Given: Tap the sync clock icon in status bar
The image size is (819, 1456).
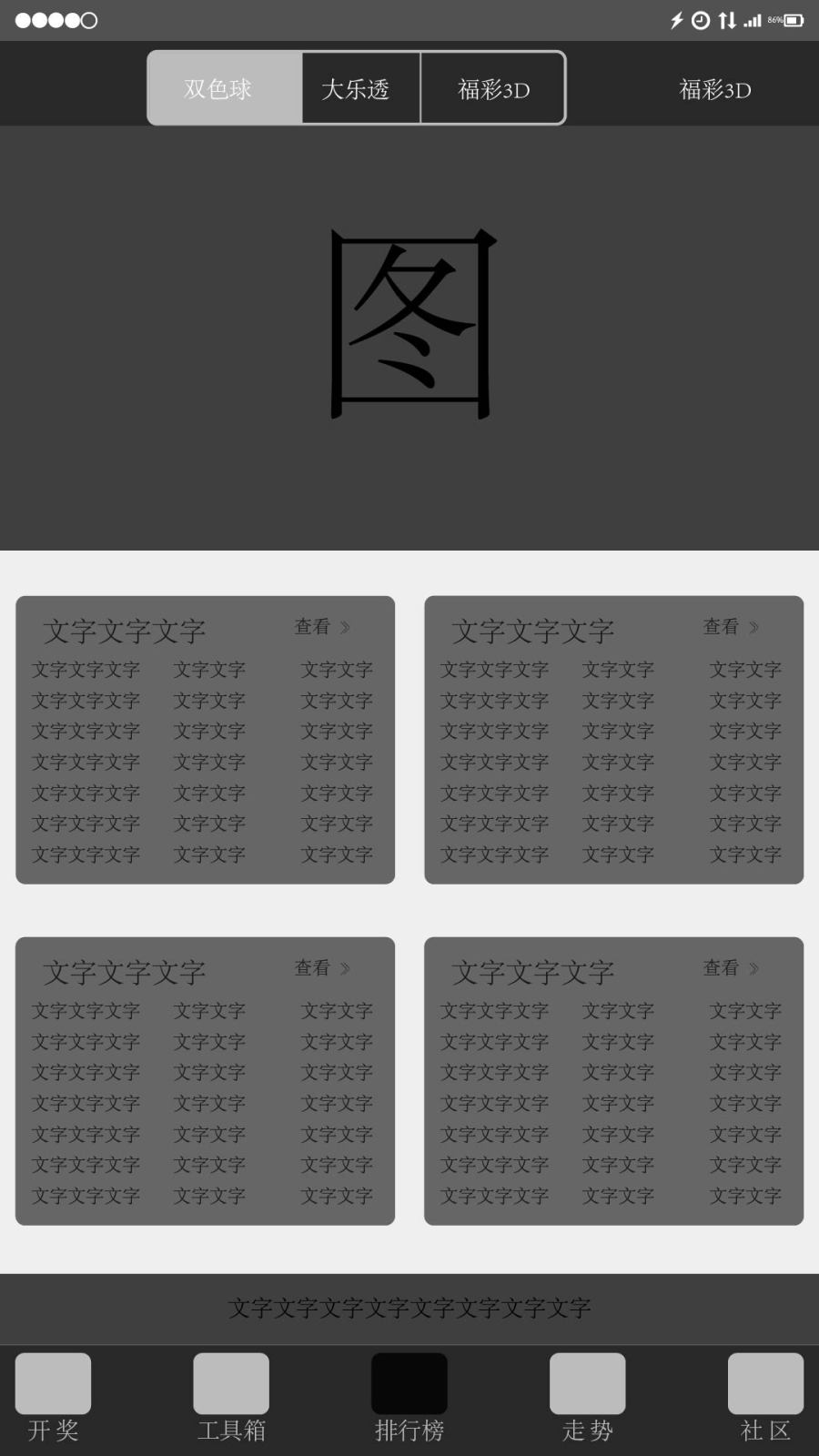Looking at the screenshot, I should click(x=699, y=19).
